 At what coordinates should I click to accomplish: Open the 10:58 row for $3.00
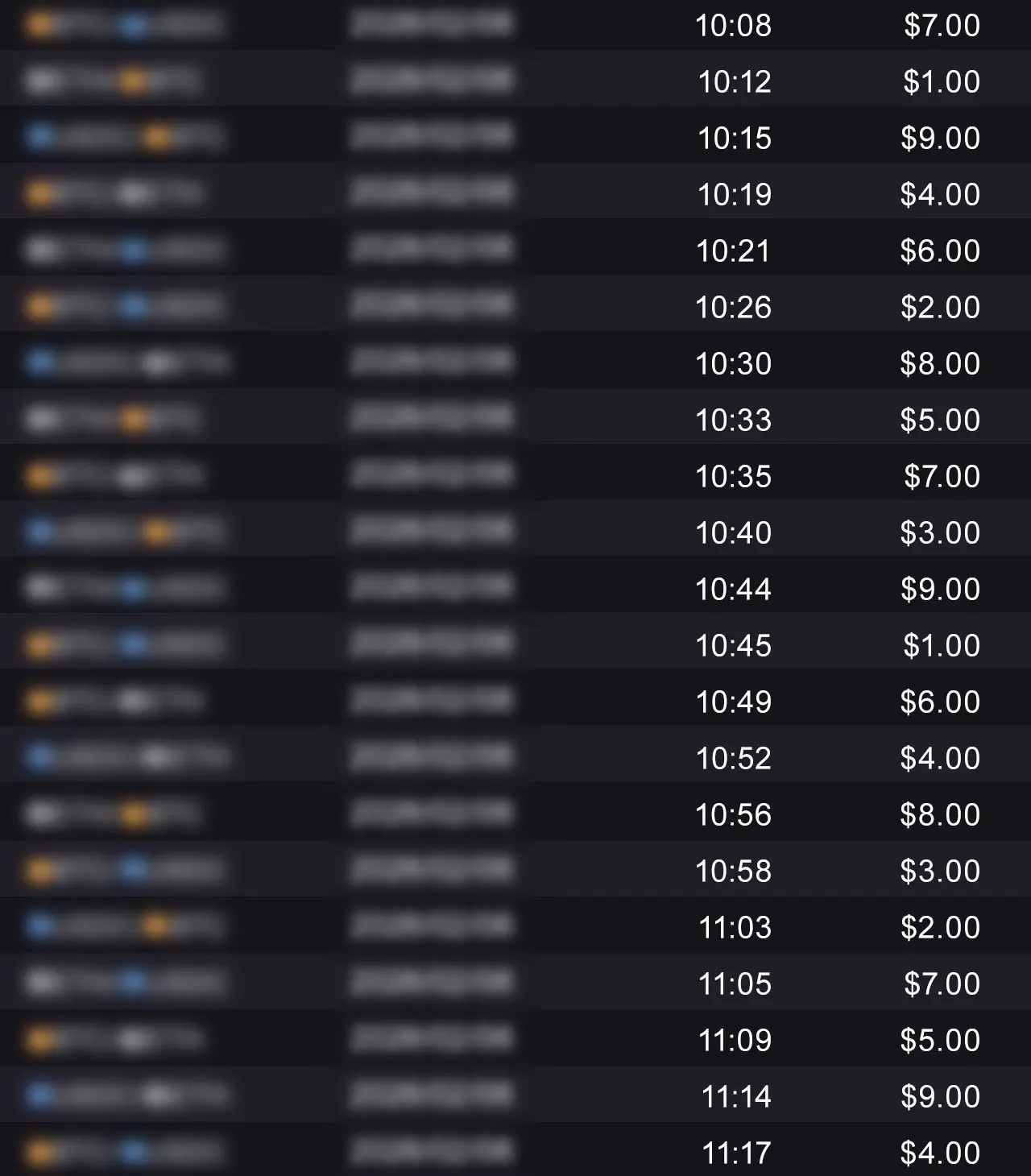515,871
